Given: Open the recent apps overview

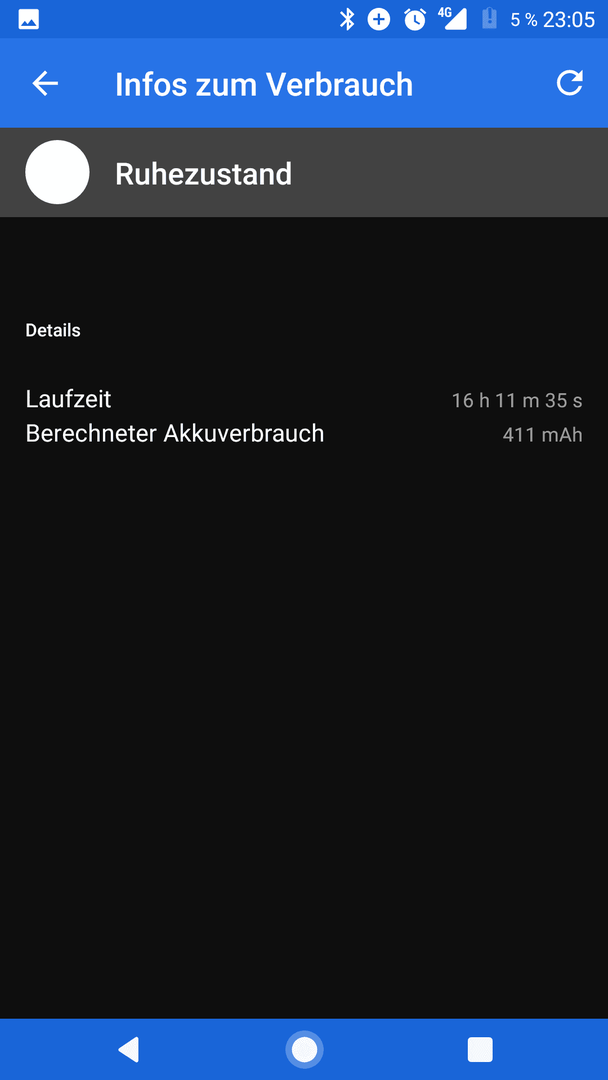Looking at the screenshot, I should point(480,1049).
